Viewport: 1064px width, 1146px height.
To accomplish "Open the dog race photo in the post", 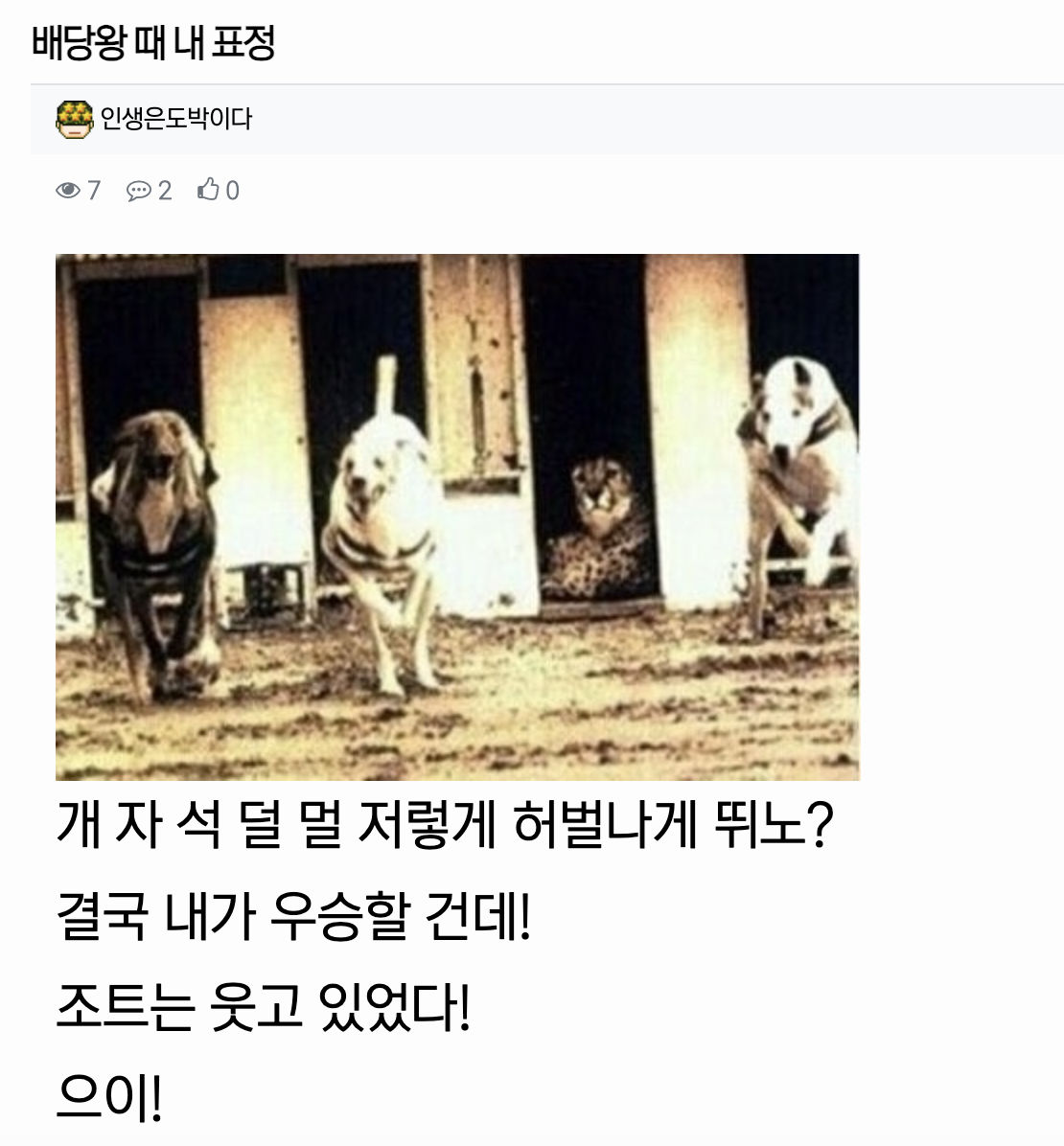I will (x=457, y=516).
